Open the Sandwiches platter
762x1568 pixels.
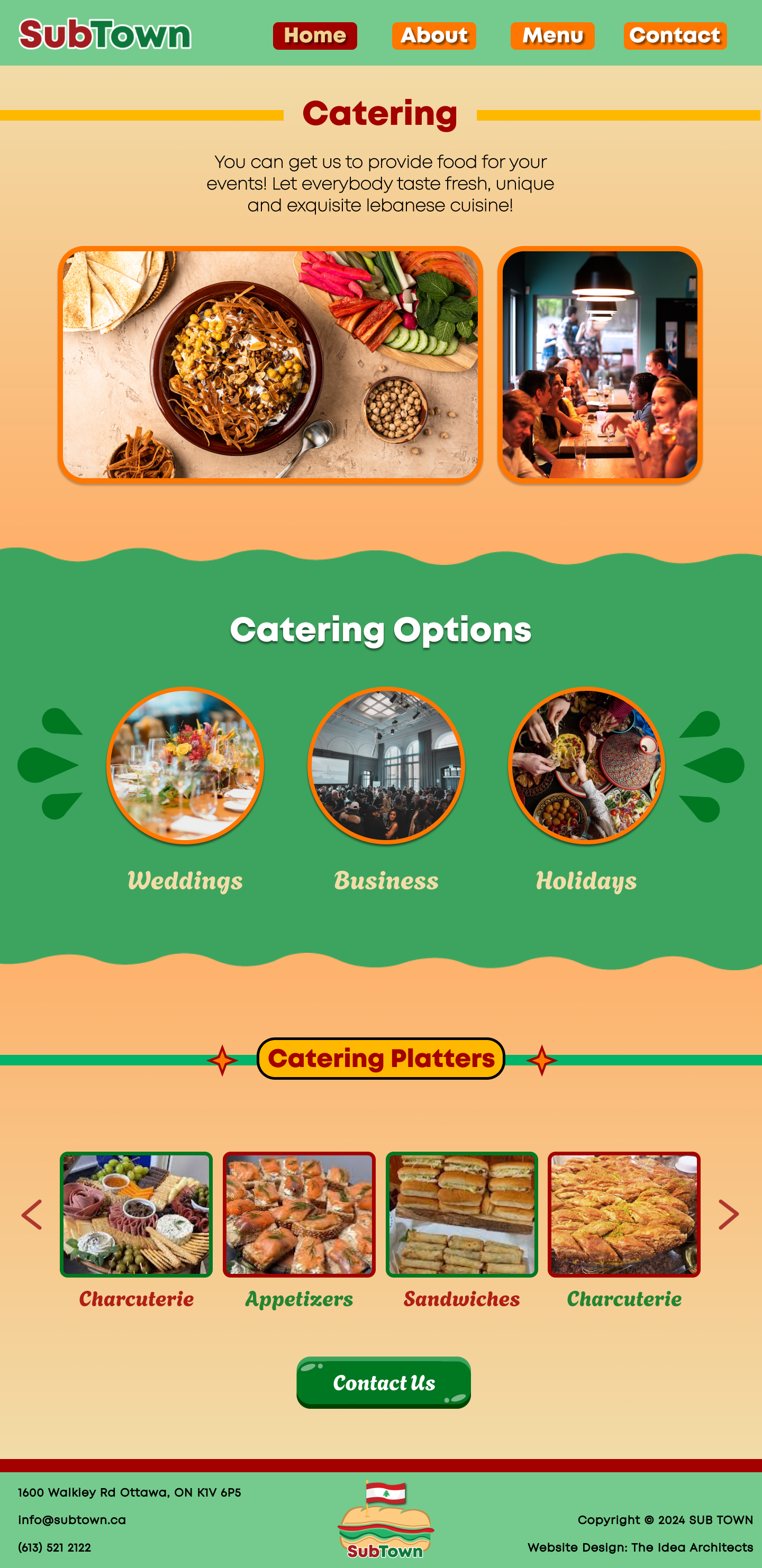461,1214
